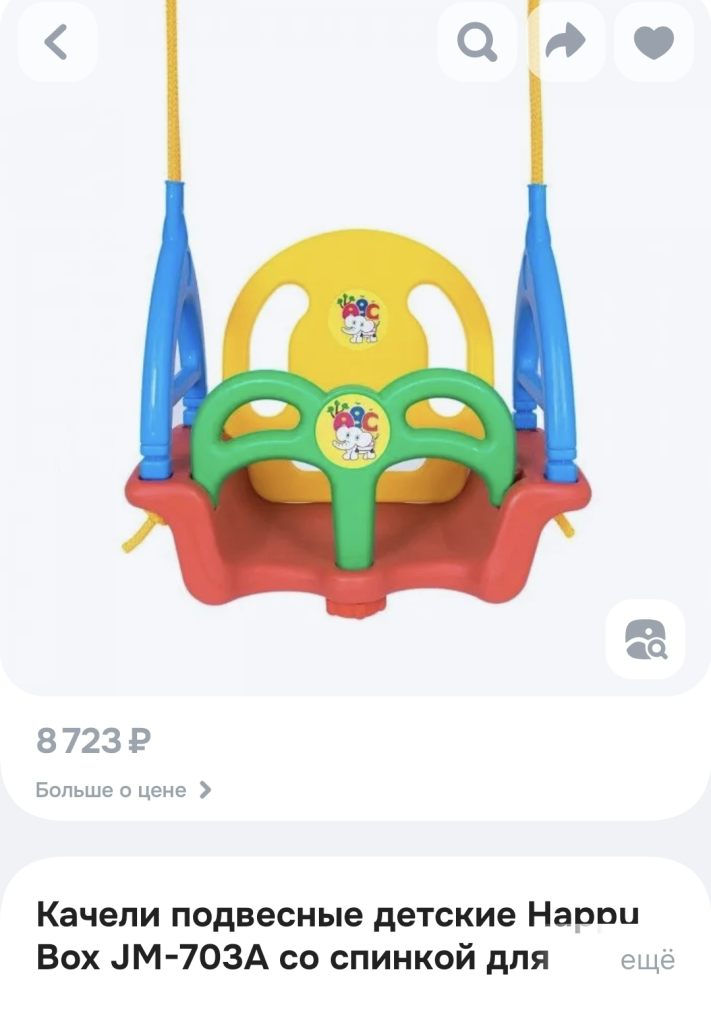Find similar items by image

click(645, 639)
